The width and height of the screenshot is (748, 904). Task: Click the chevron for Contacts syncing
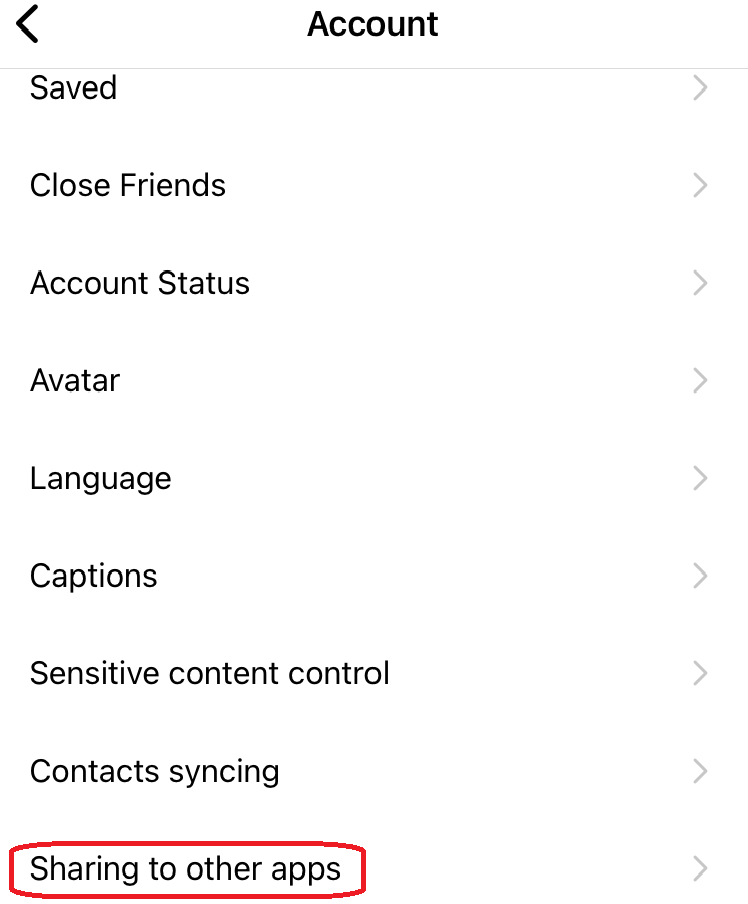tap(701, 771)
